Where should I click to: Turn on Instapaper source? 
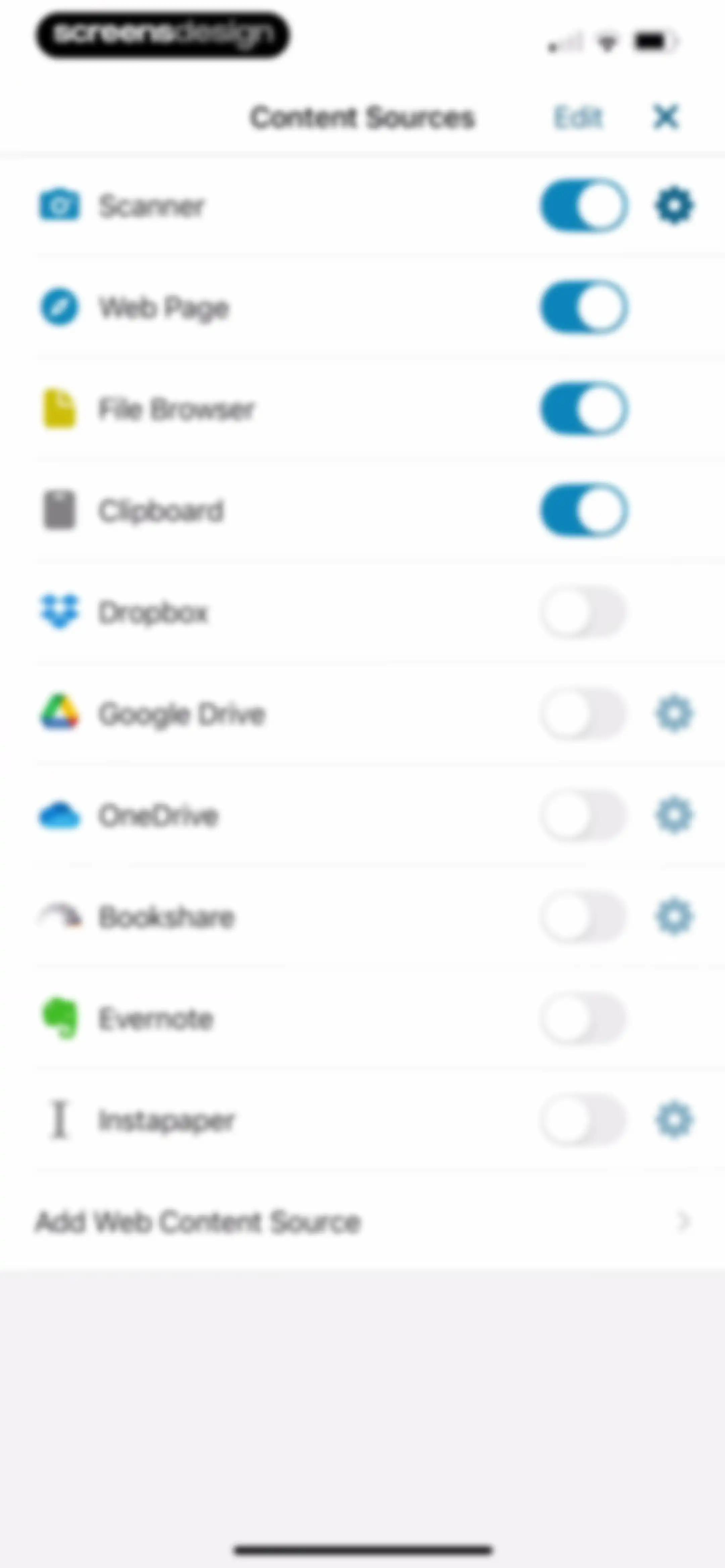point(584,1119)
